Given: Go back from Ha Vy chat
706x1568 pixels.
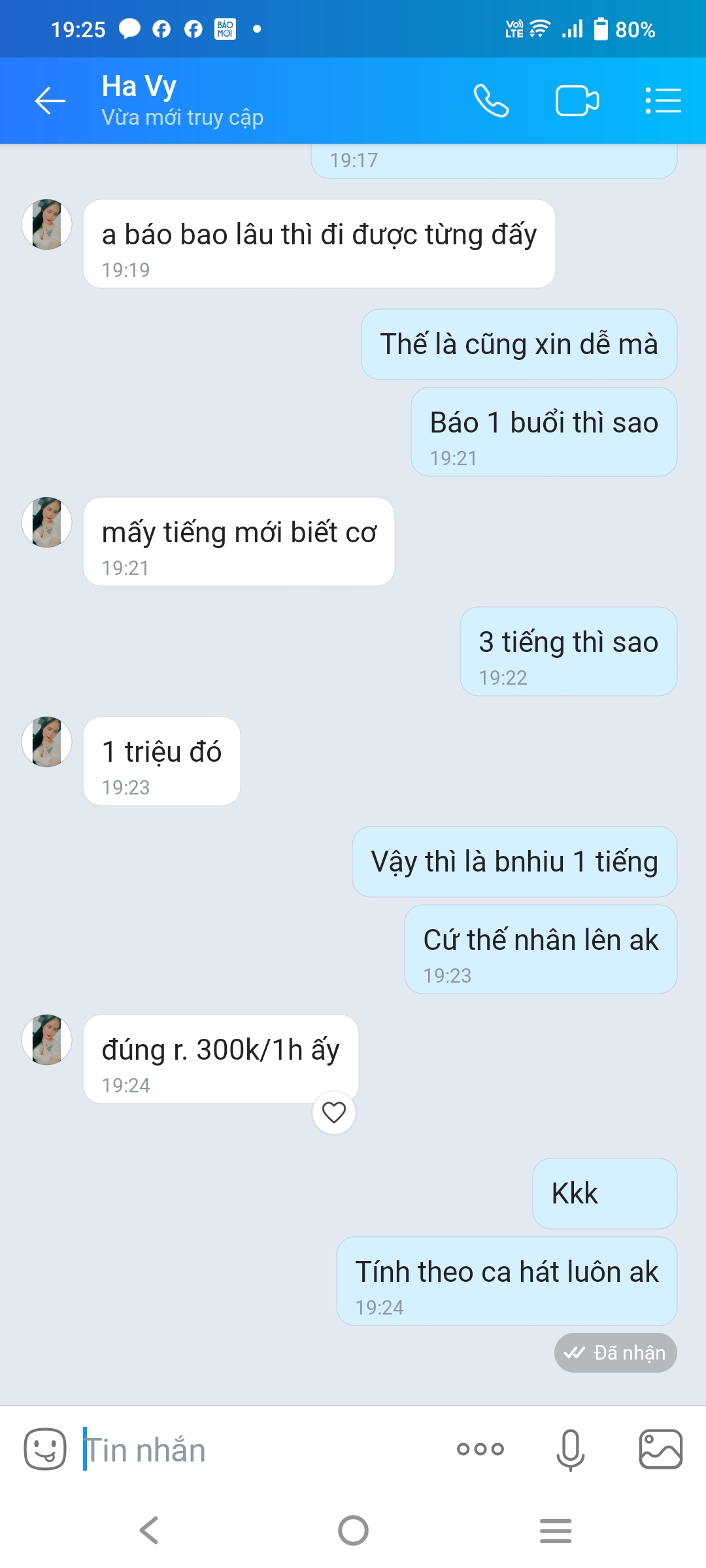Looking at the screenshot, I should click(x=50, y=101).
